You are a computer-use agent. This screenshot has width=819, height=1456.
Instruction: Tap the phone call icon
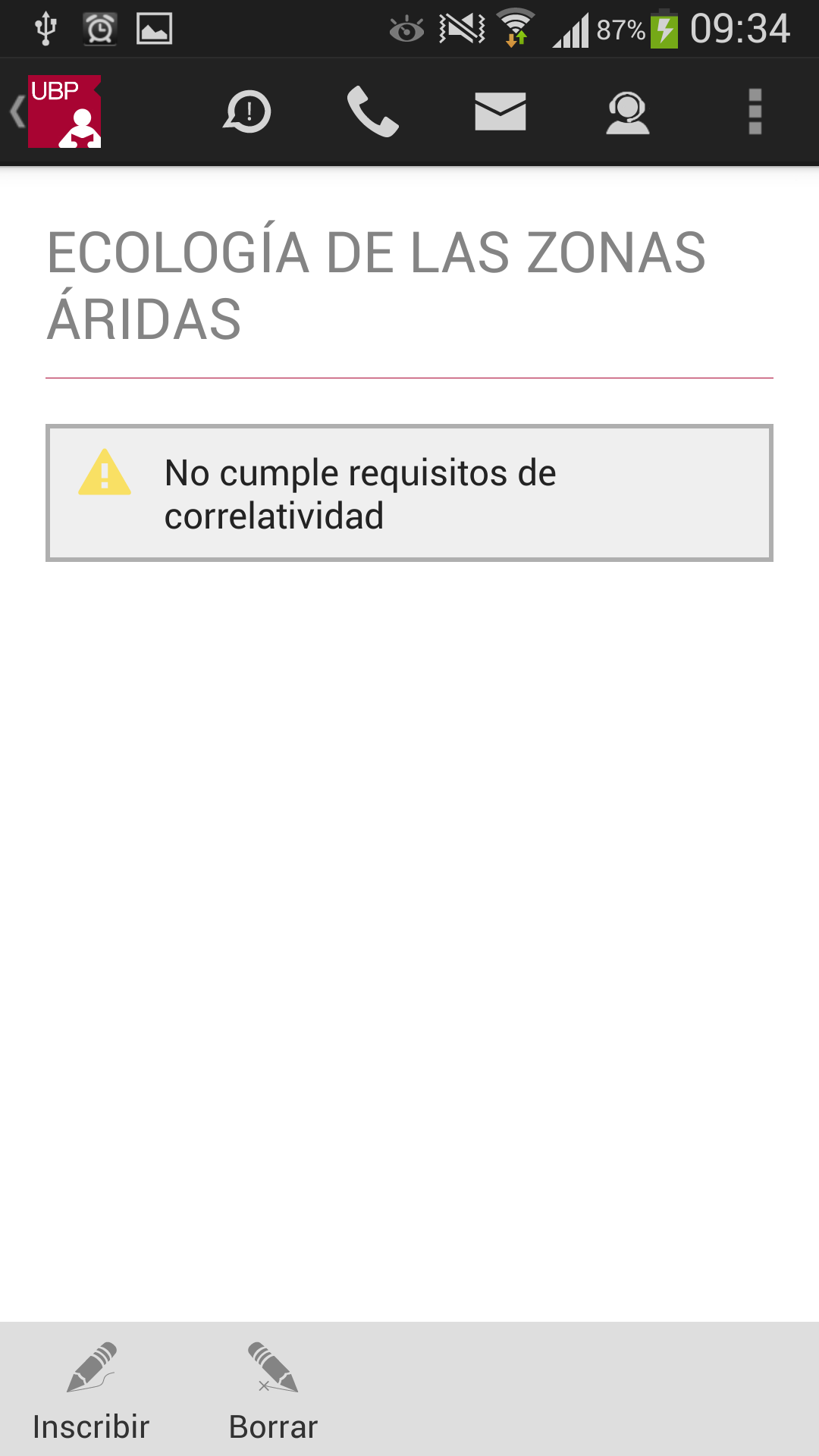click(x=372, y=111)
